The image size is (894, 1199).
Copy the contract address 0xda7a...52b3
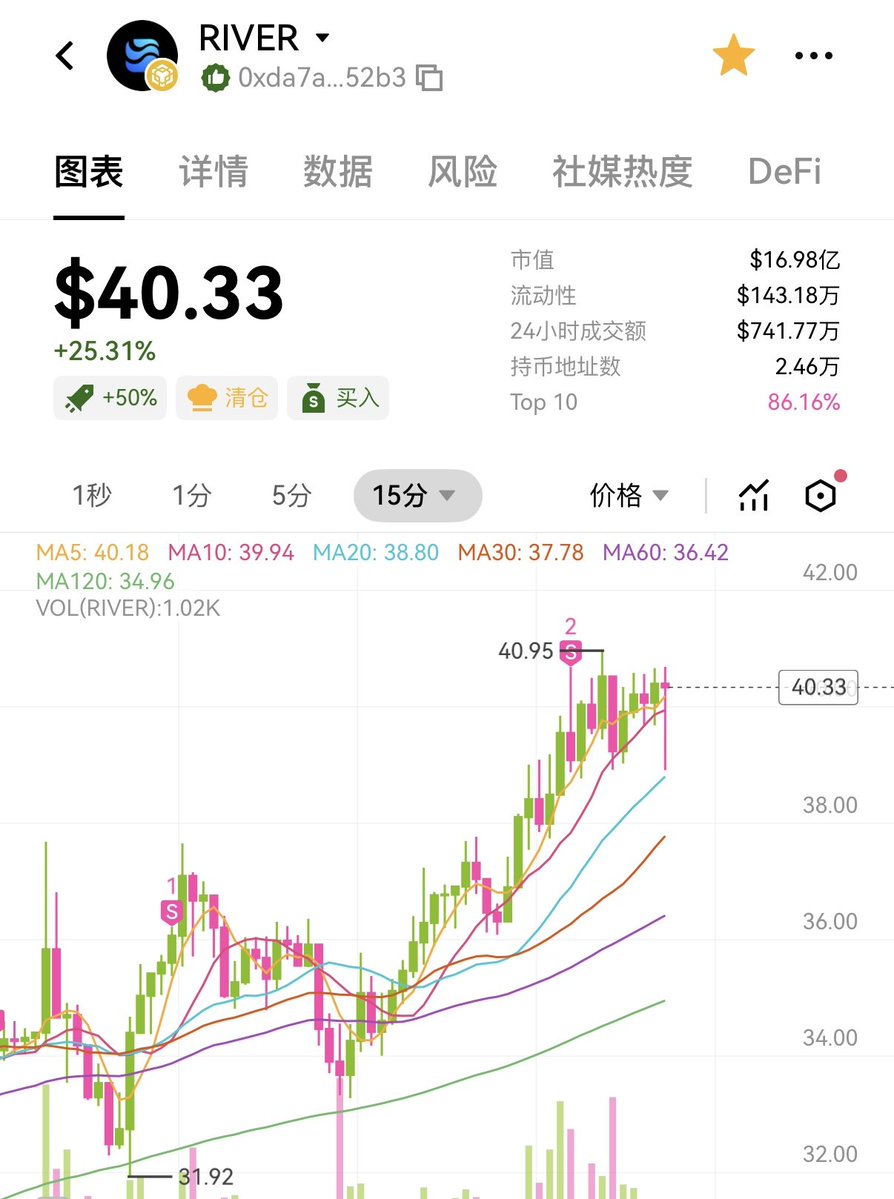tap(430, 77)
